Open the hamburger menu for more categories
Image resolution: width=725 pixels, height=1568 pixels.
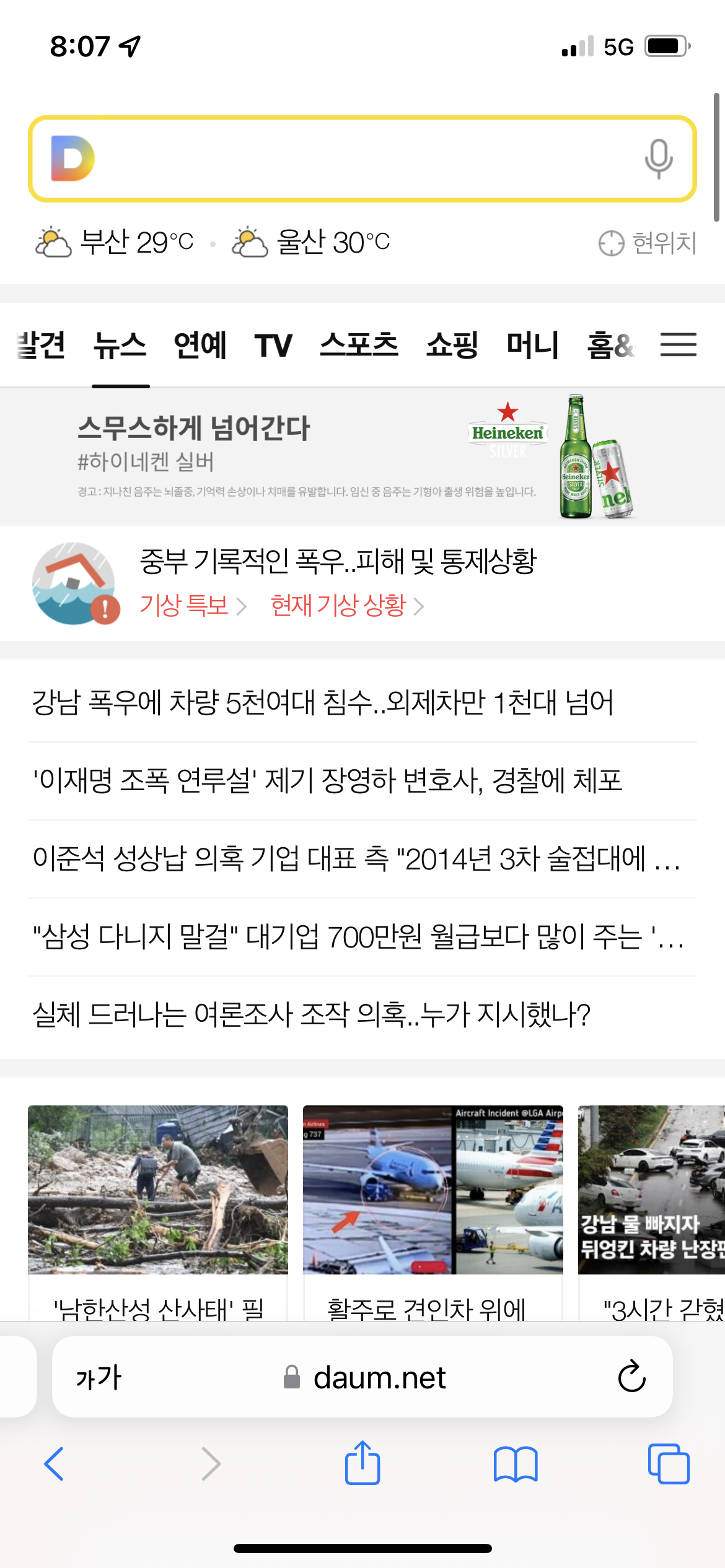coord(678,345)
